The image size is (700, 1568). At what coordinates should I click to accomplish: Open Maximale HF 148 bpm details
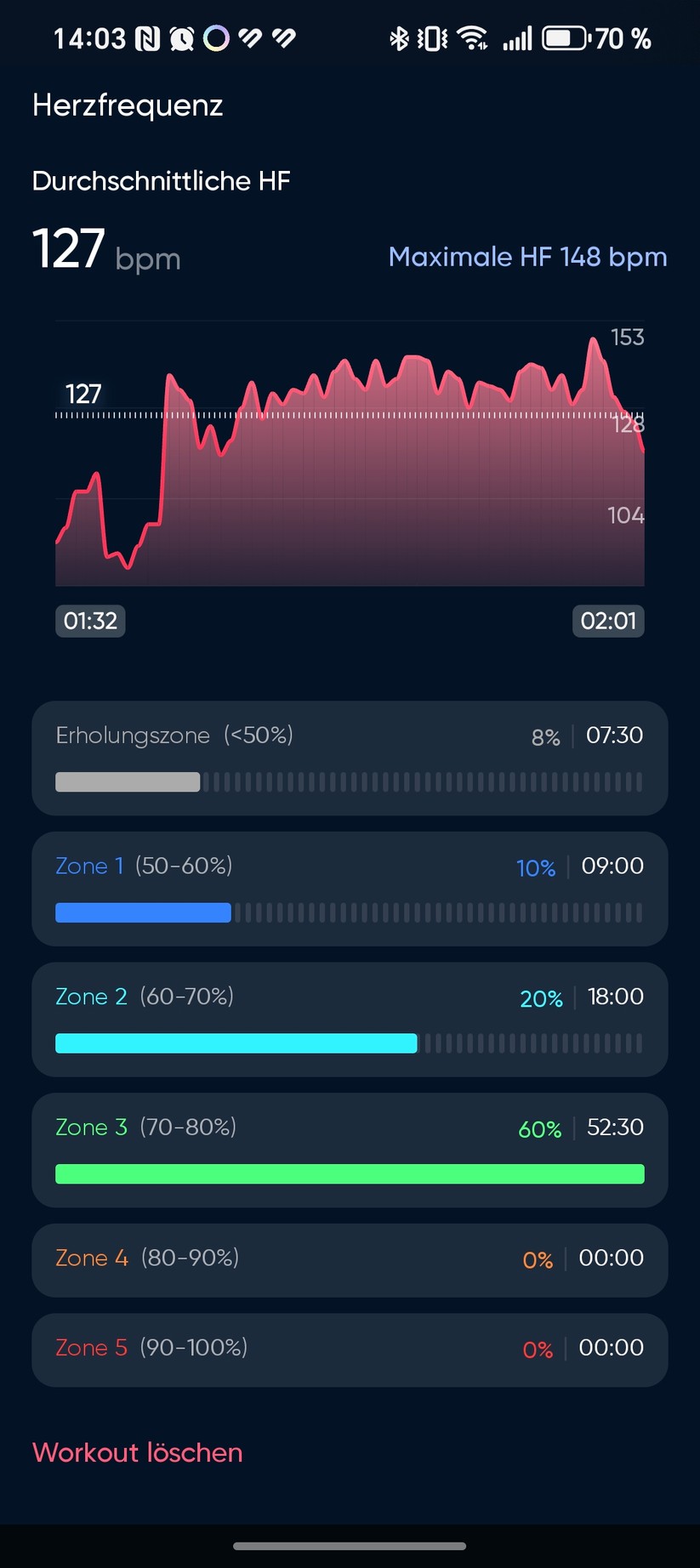point(527,256)
